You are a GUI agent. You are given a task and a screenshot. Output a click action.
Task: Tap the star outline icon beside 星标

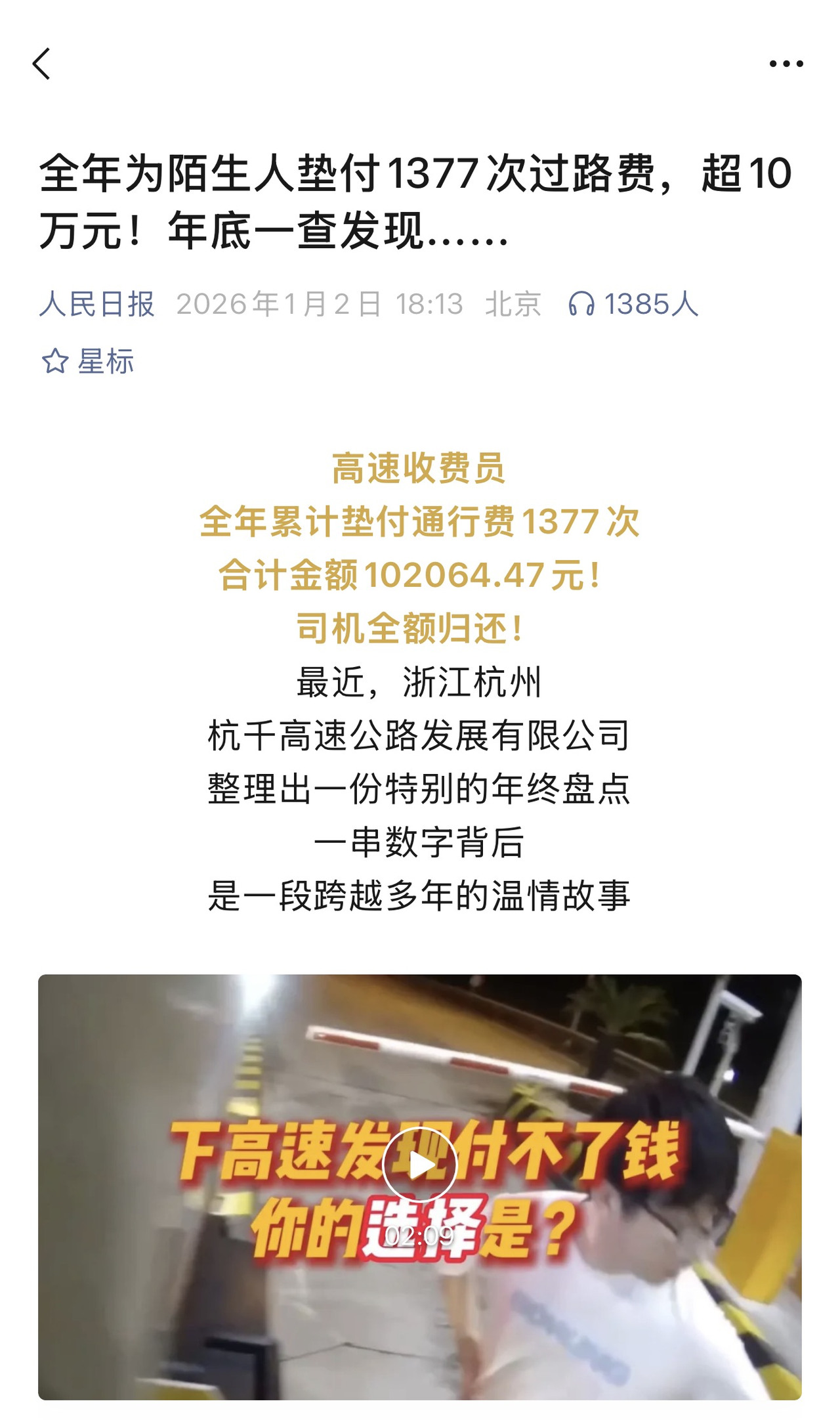pyautogui.click(x=55, y=358)
